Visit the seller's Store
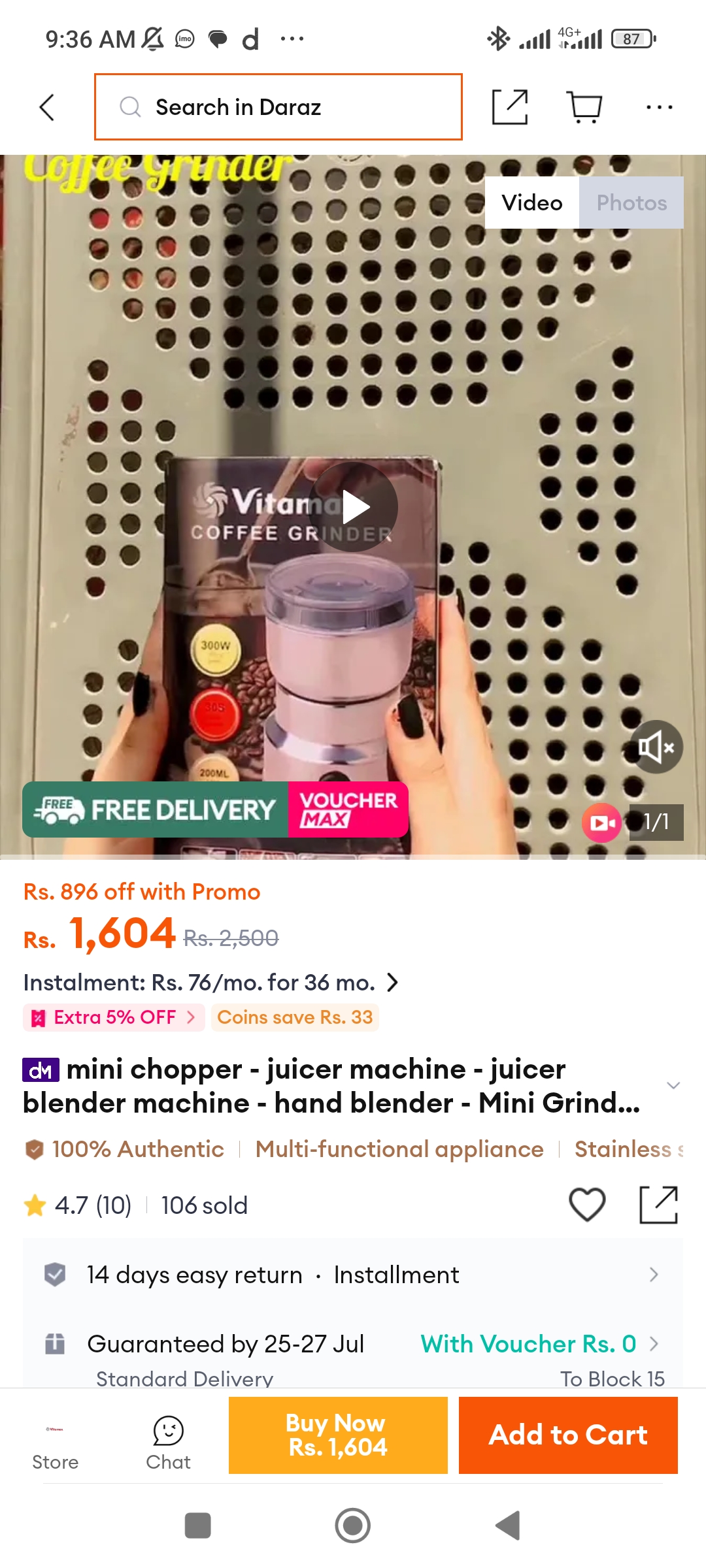The height and width of the screenshot is (1568, 706). [x=55, y=1445]
